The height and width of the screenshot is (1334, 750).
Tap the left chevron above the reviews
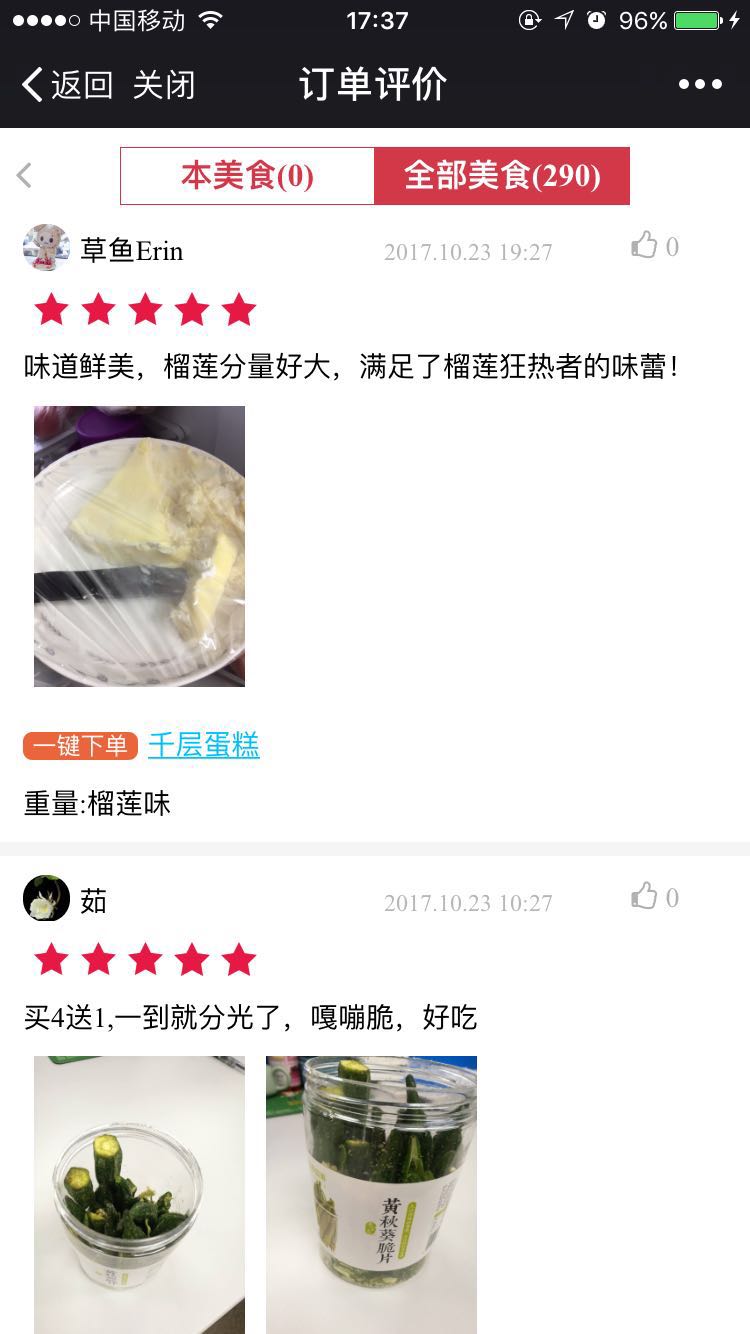pyautogui.click(x=22, y=174)
